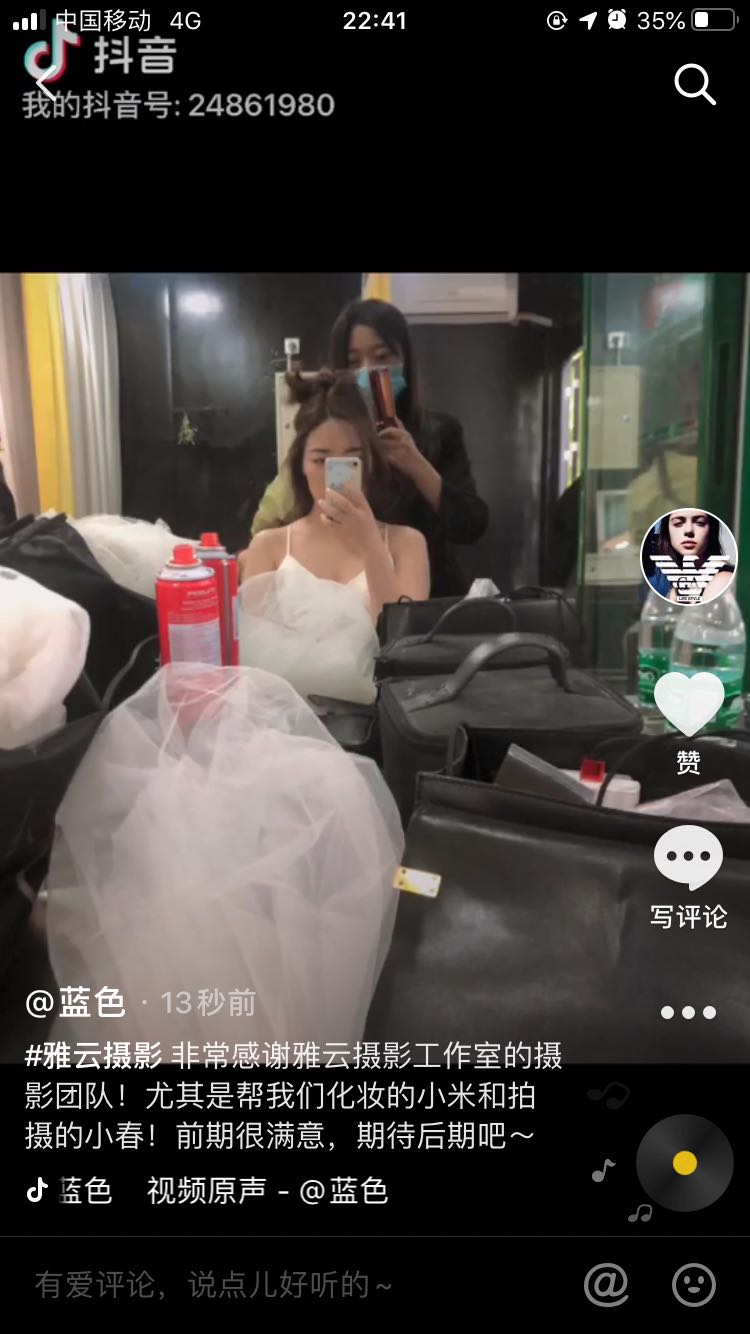Open the spinning music disc
The width and height of the screenshot is (750, 1334).
pos(685,1163)
